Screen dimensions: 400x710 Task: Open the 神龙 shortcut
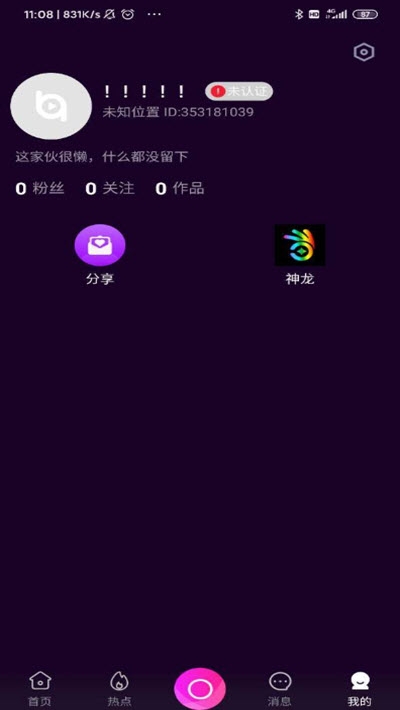click(x=300, y=255)
